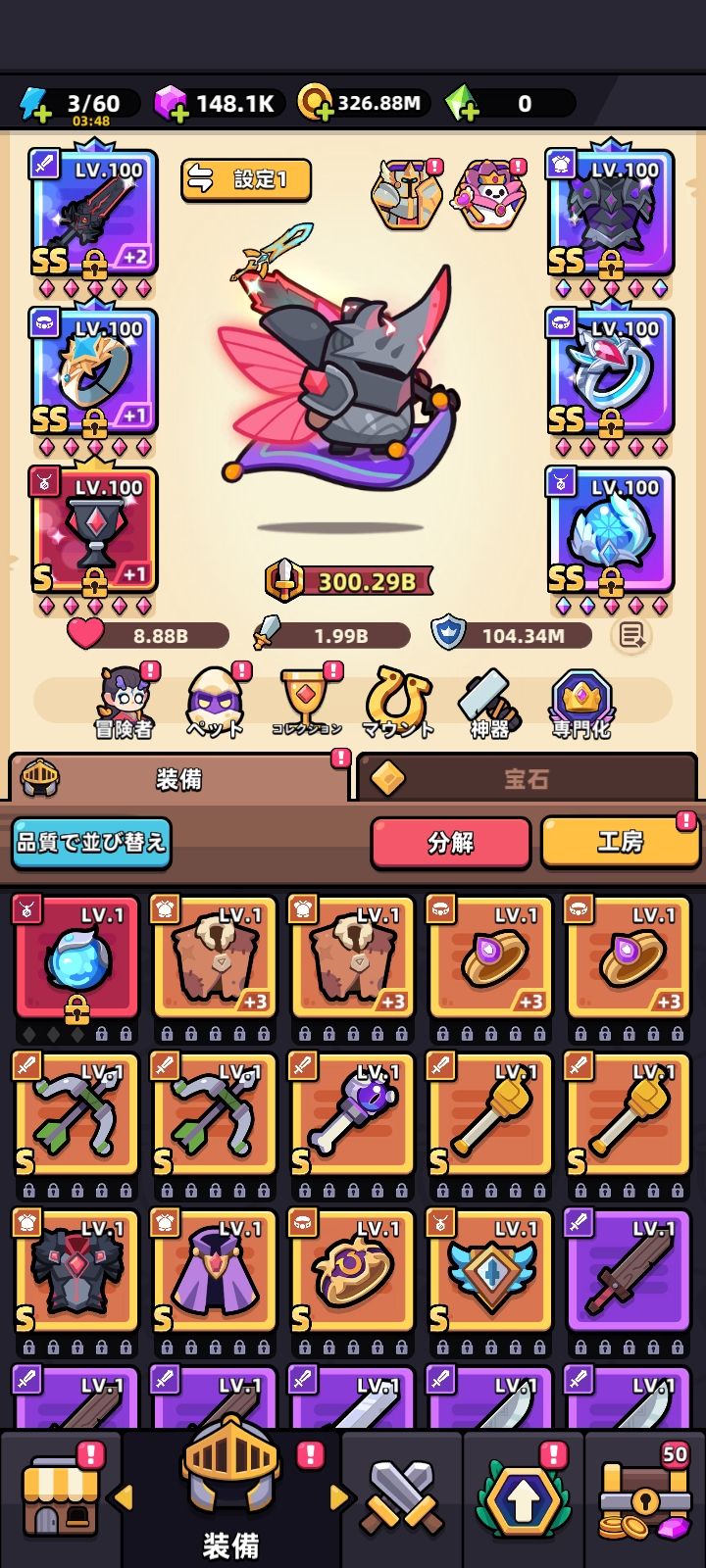Open the upgrade arrow tab in bottom bar
Image resolution: width=706 pixels, height=1568 pixels.
tap(523, 1499)
